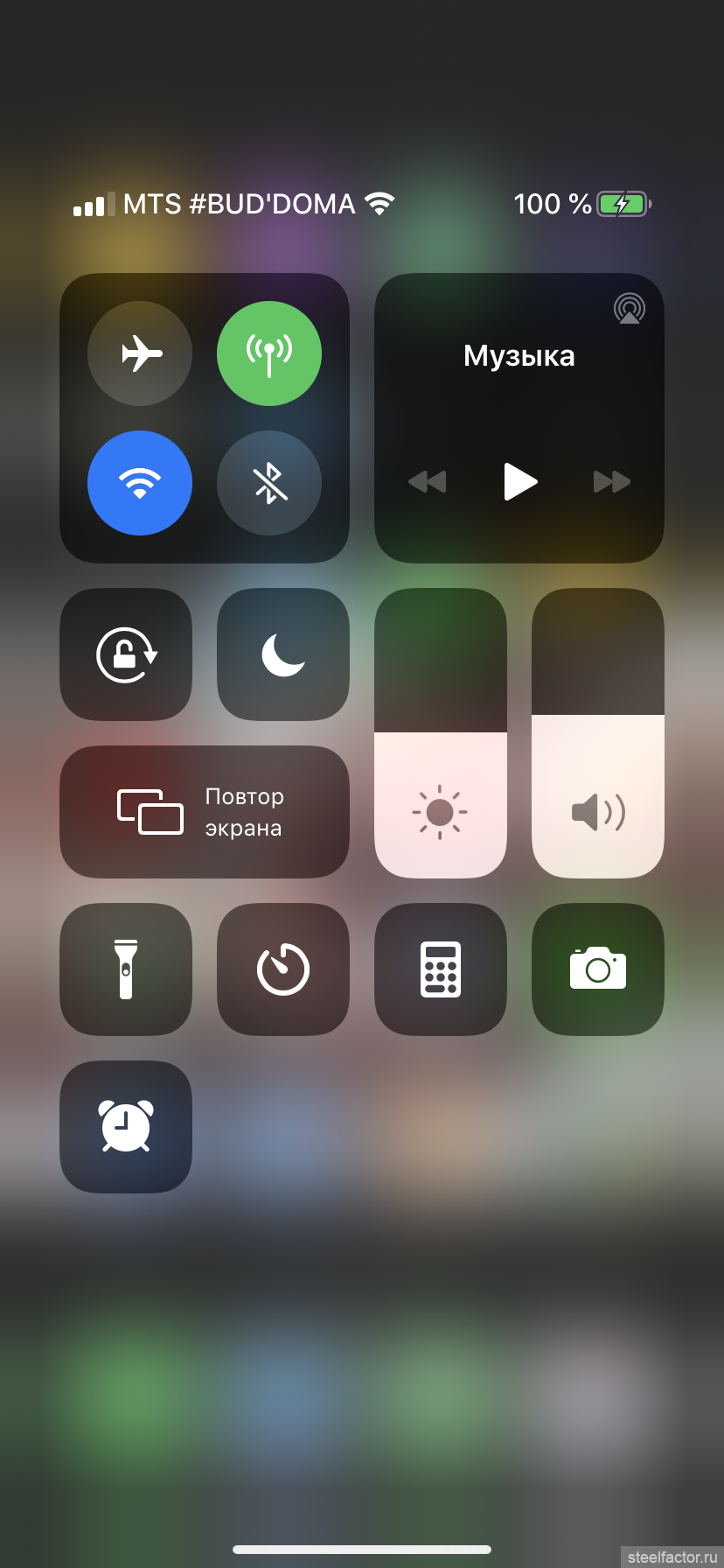Turn on Bluetooth

tap(269, 483)
